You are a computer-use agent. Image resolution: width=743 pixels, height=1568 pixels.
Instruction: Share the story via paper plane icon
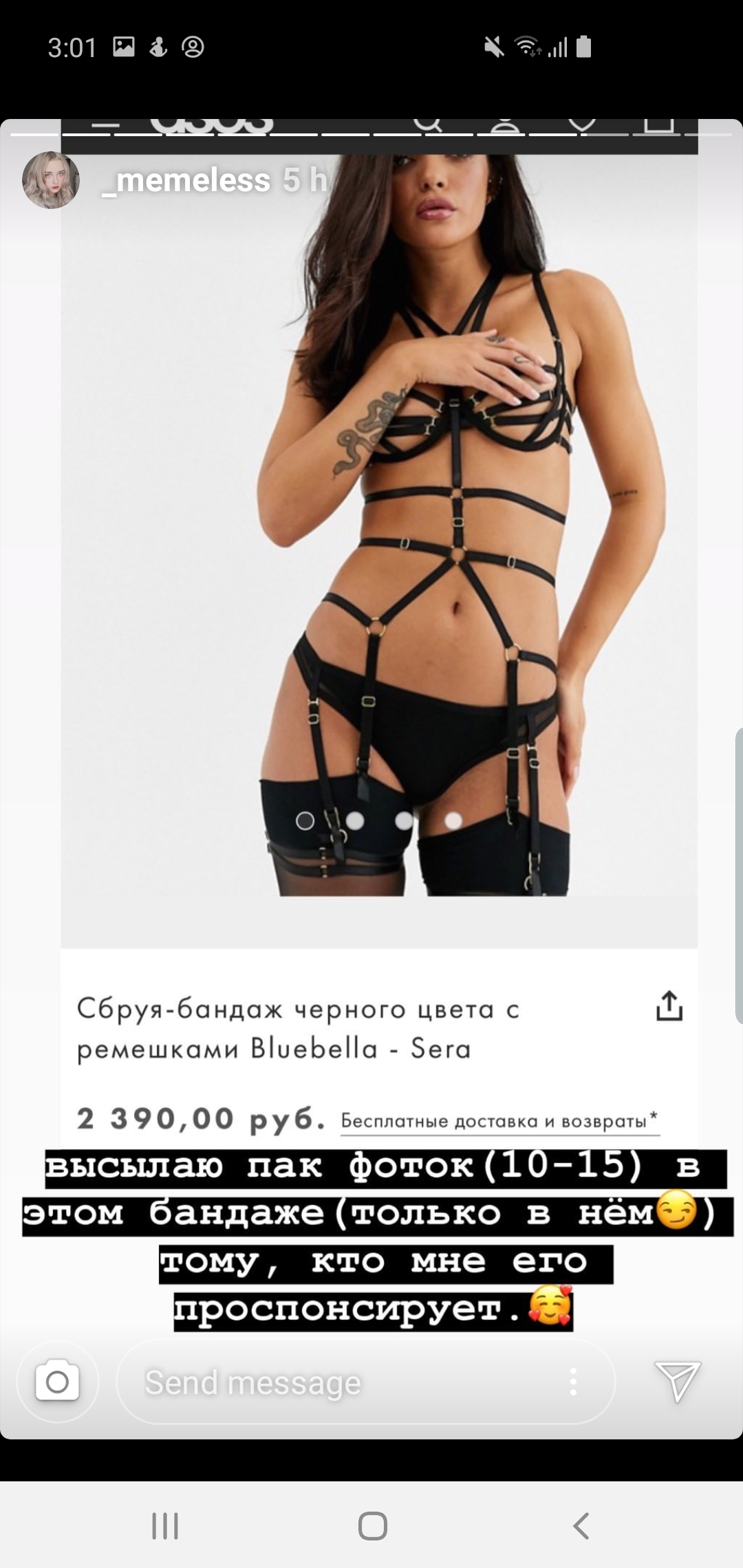click(678, 1380)
